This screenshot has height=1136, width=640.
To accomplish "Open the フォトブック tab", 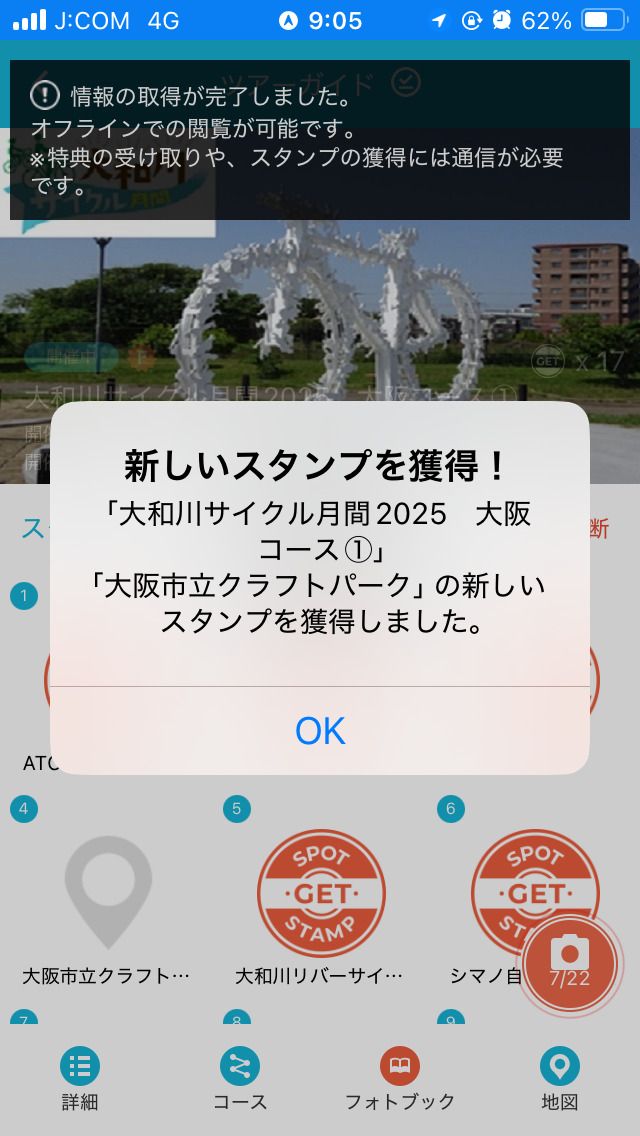I will pos(400,1080).
